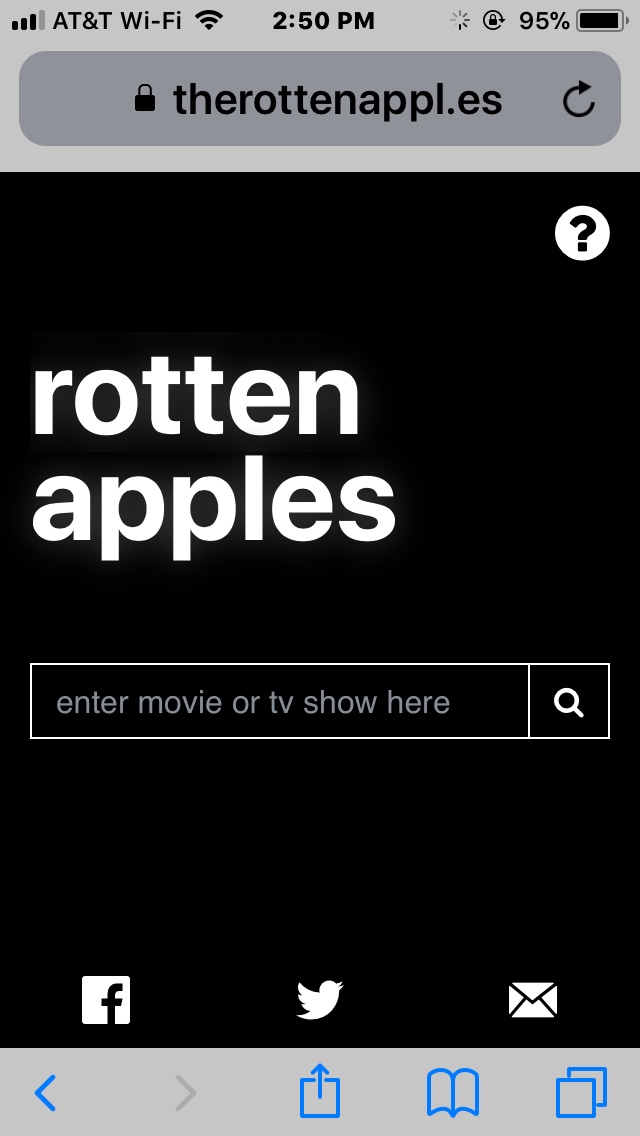Viewport: 640px width, 1136px height.
Task: Open the email envelope icon
Action: (533, 1000)
